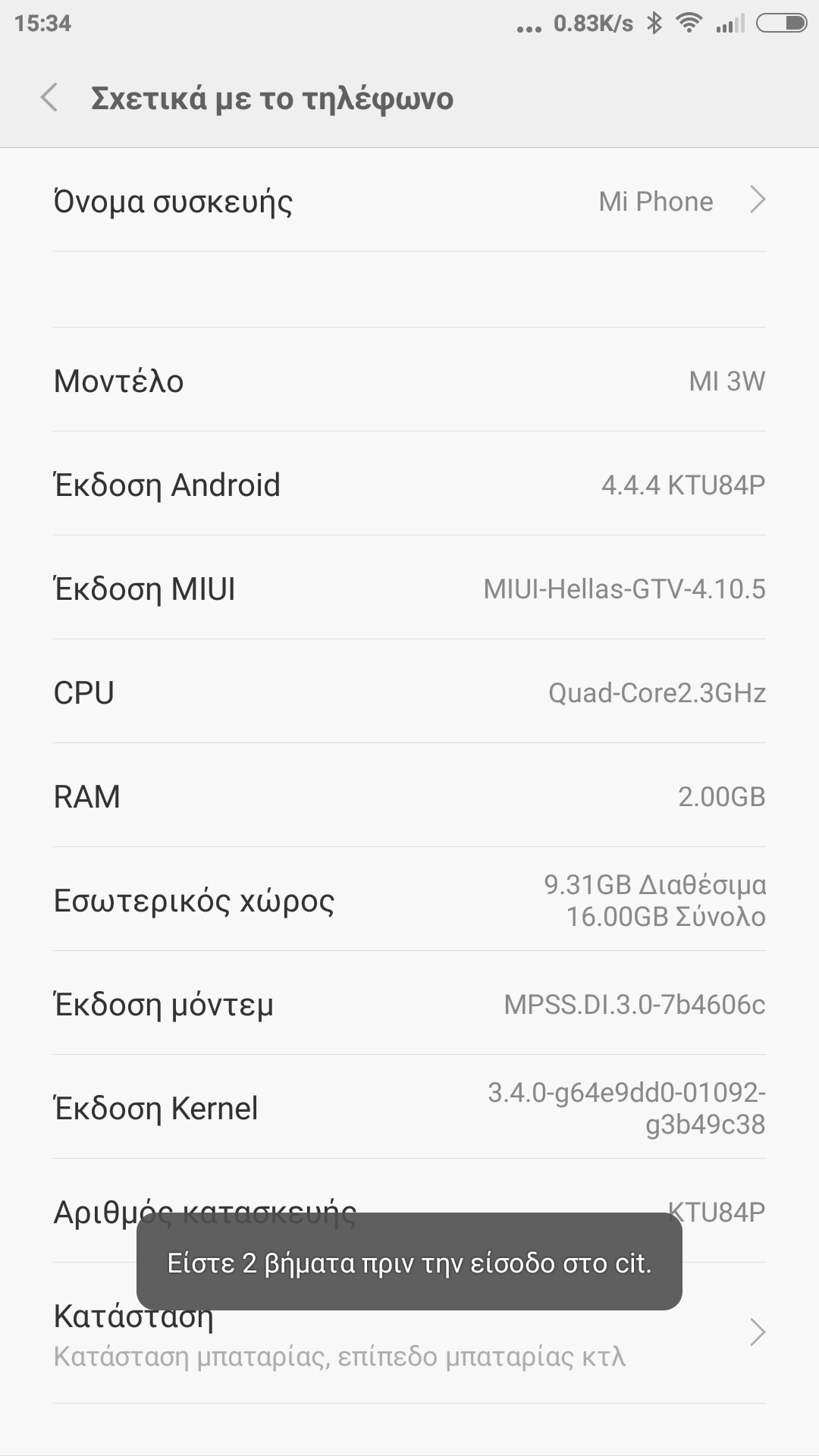Open the Όνομα συσκευής row
This screenshot has height=1456, width=819.
point(409,201)
